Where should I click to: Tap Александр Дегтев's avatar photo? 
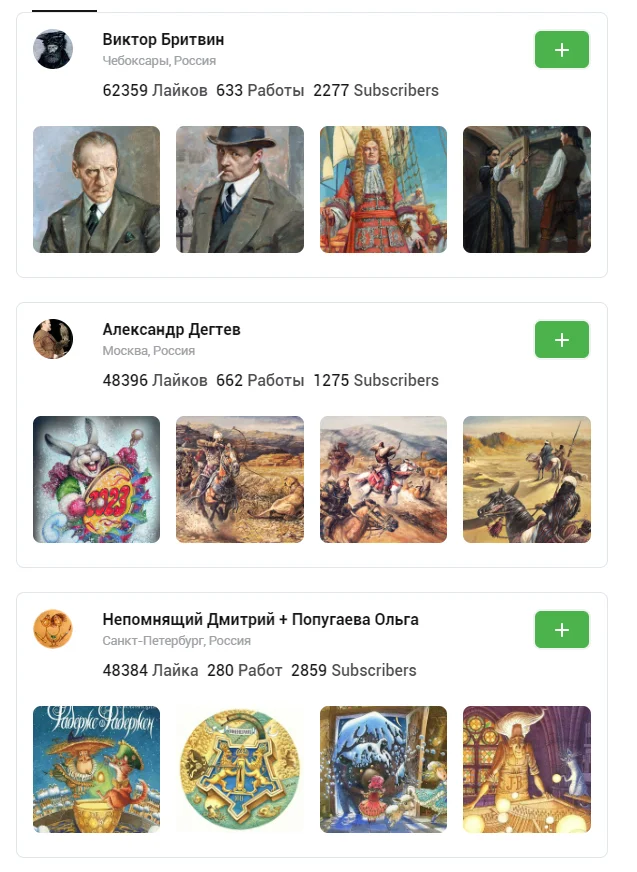tap(53, 339)
